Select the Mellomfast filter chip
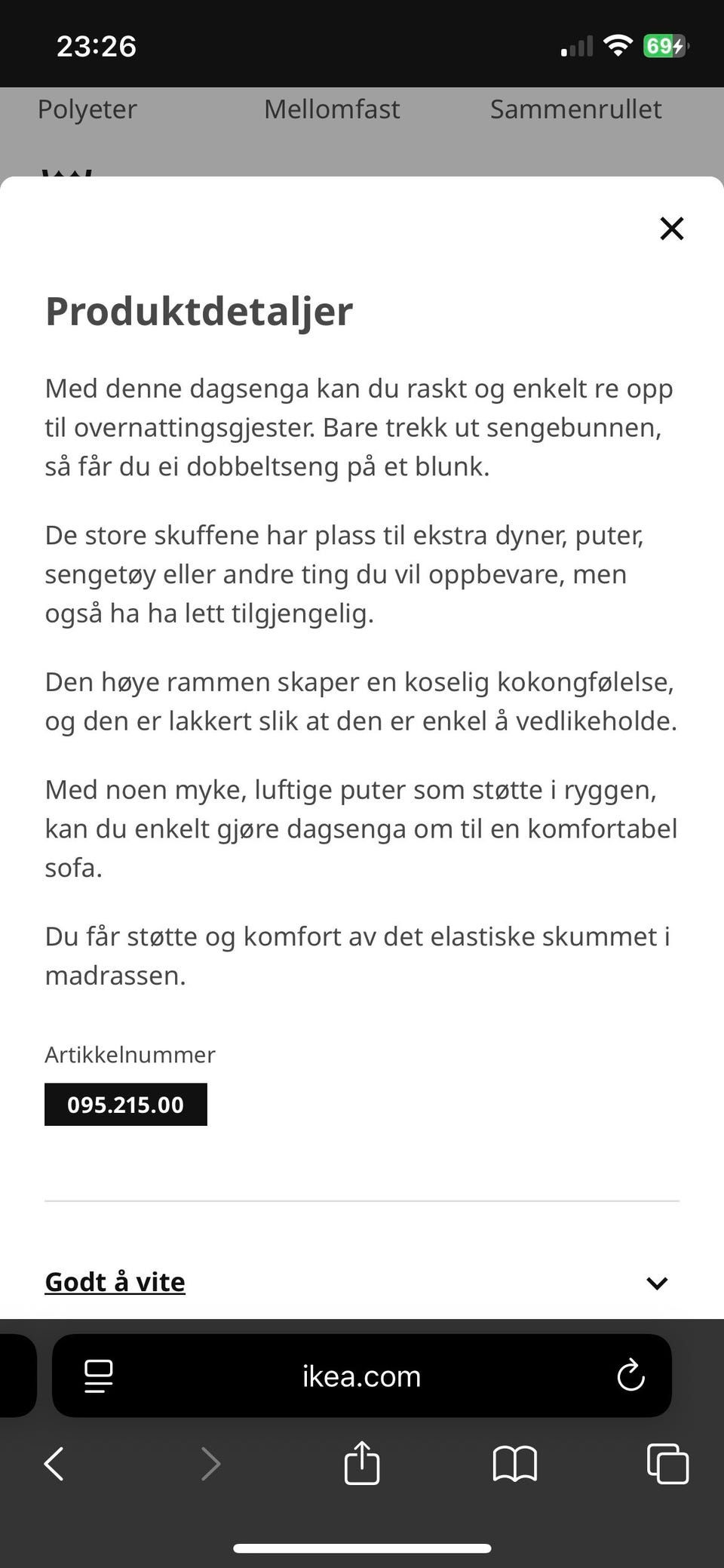 click(332, 109)
